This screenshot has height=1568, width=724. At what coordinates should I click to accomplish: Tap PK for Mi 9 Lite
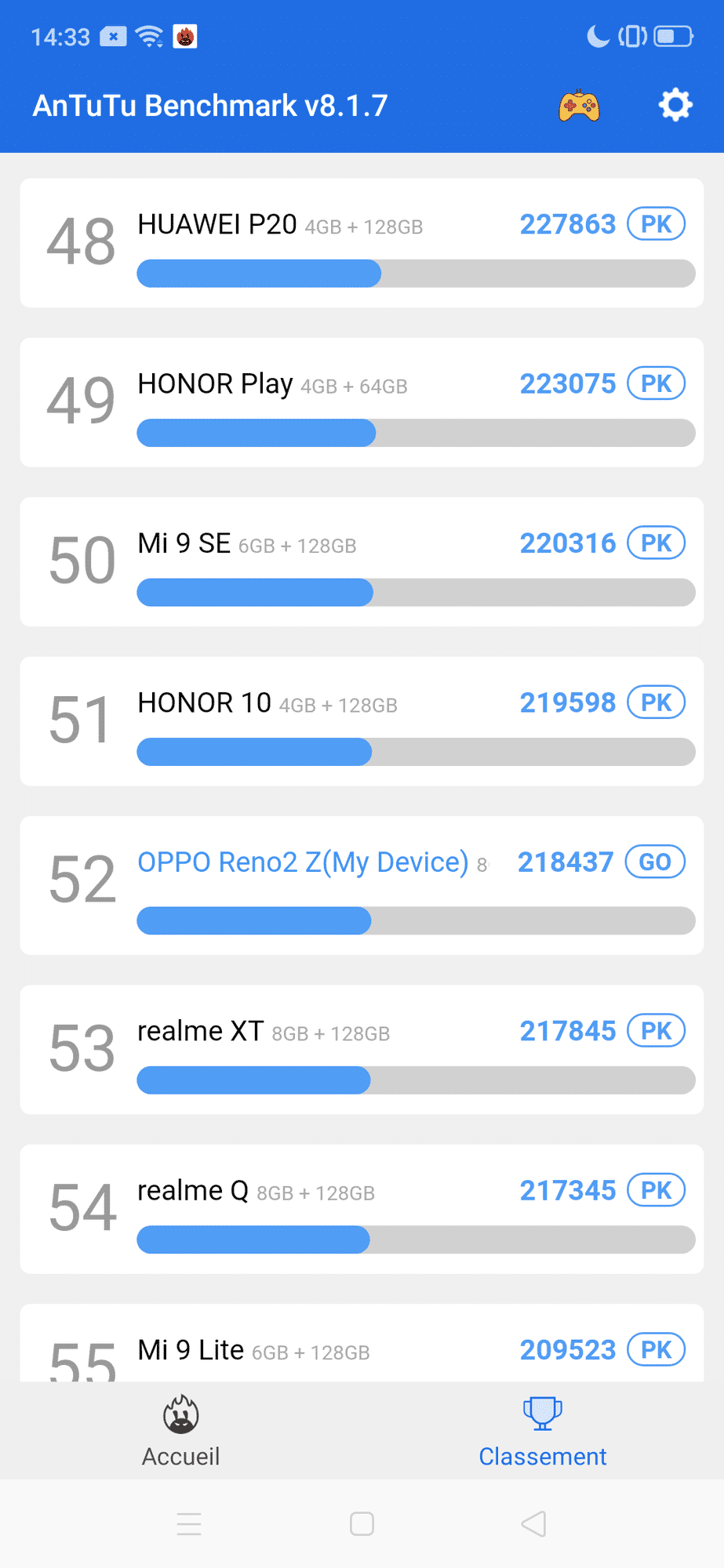click(x=656, y=1349)
